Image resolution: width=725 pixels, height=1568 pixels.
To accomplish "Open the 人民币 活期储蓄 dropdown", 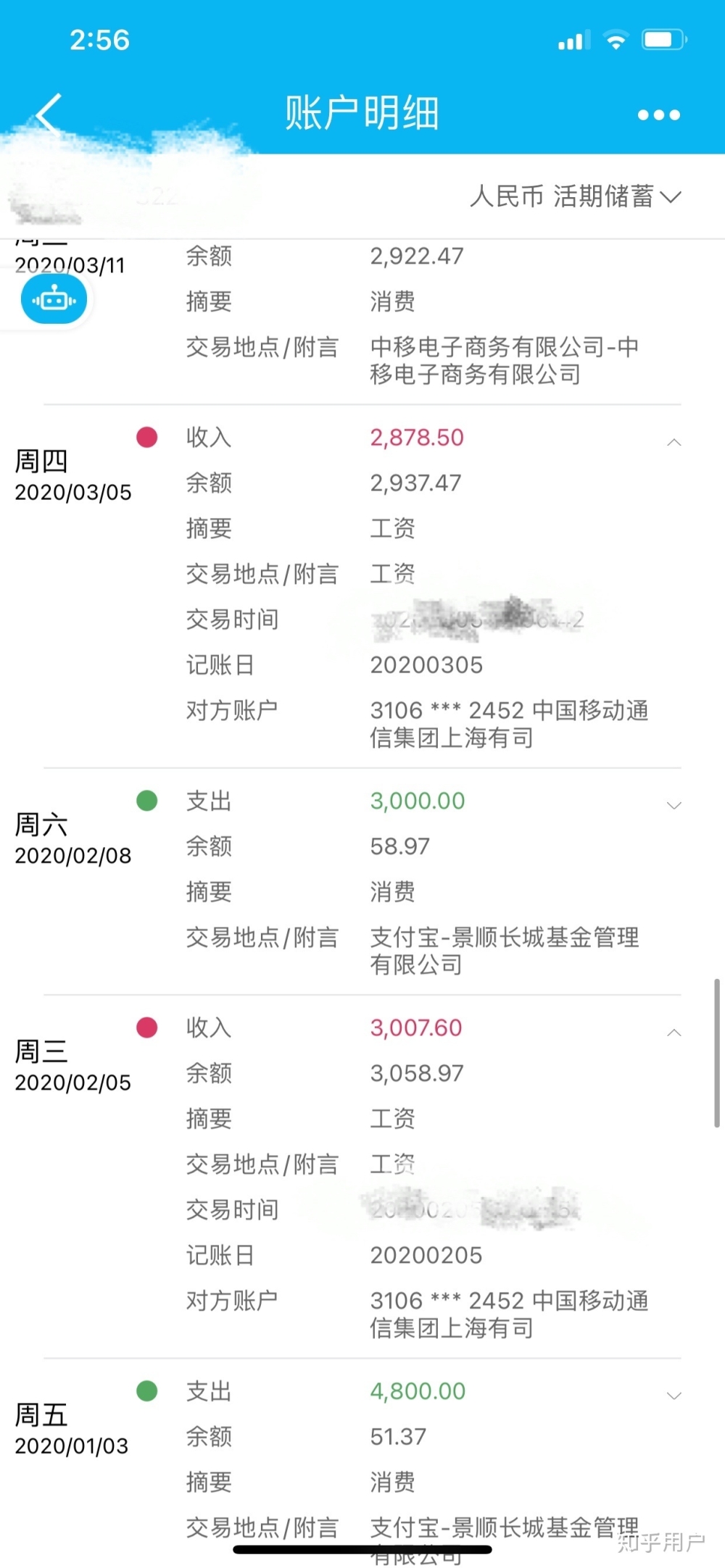I will (x=576, y=196).
